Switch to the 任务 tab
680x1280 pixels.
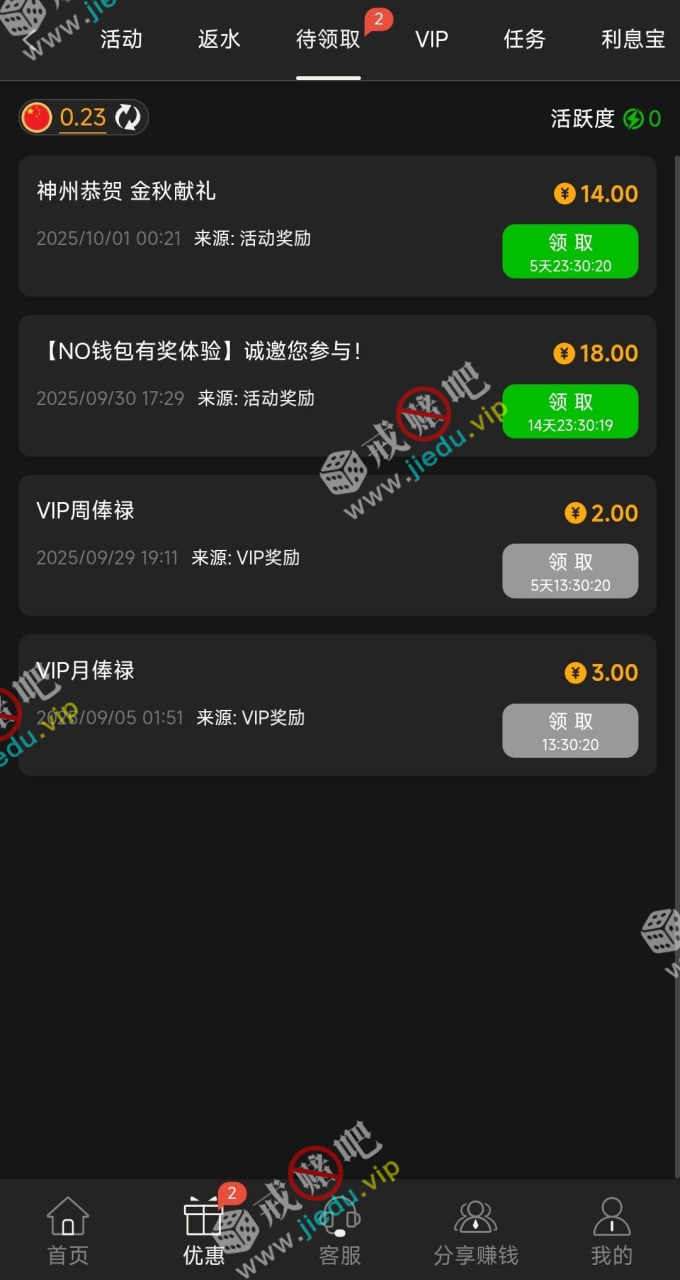(x=524, y=40)
